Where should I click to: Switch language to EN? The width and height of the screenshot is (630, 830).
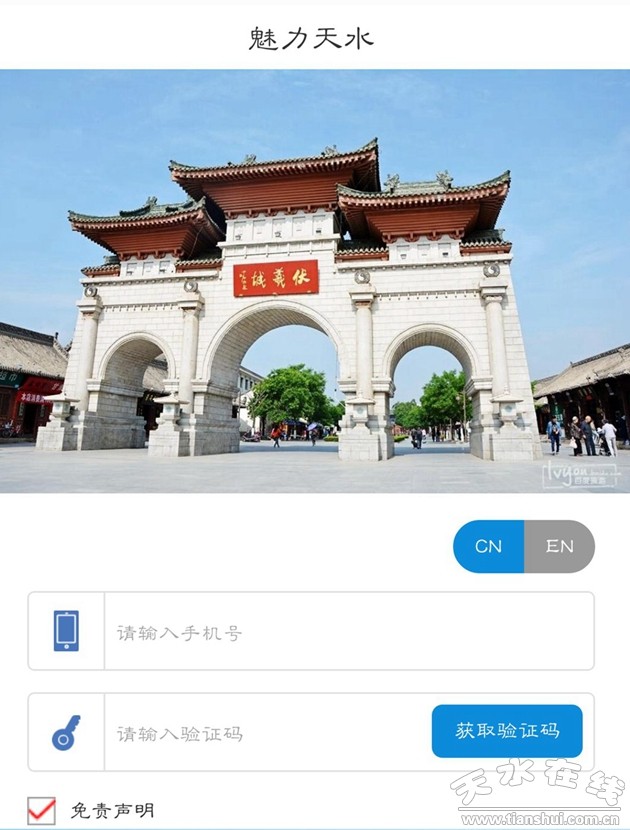point(559,547)
